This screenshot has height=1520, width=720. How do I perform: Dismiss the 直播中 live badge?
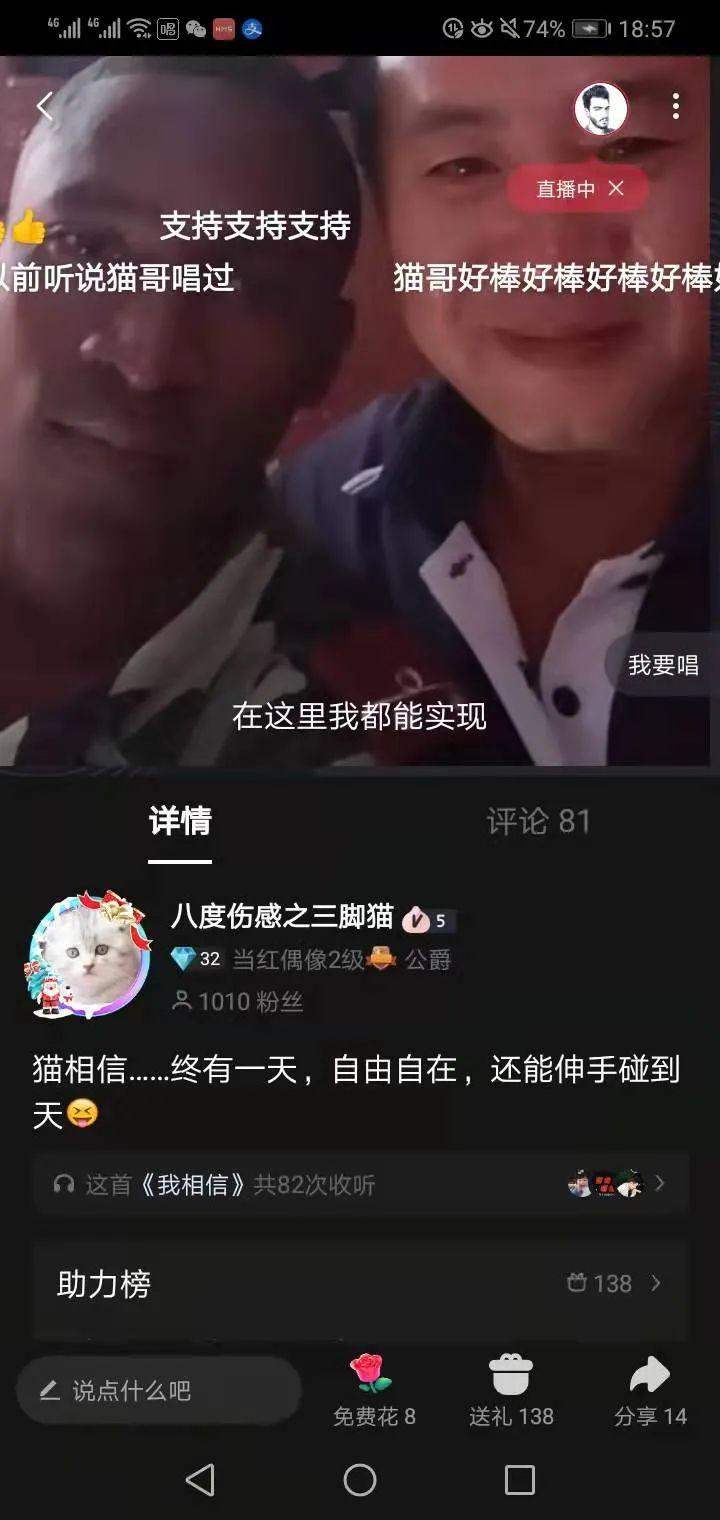616,188
